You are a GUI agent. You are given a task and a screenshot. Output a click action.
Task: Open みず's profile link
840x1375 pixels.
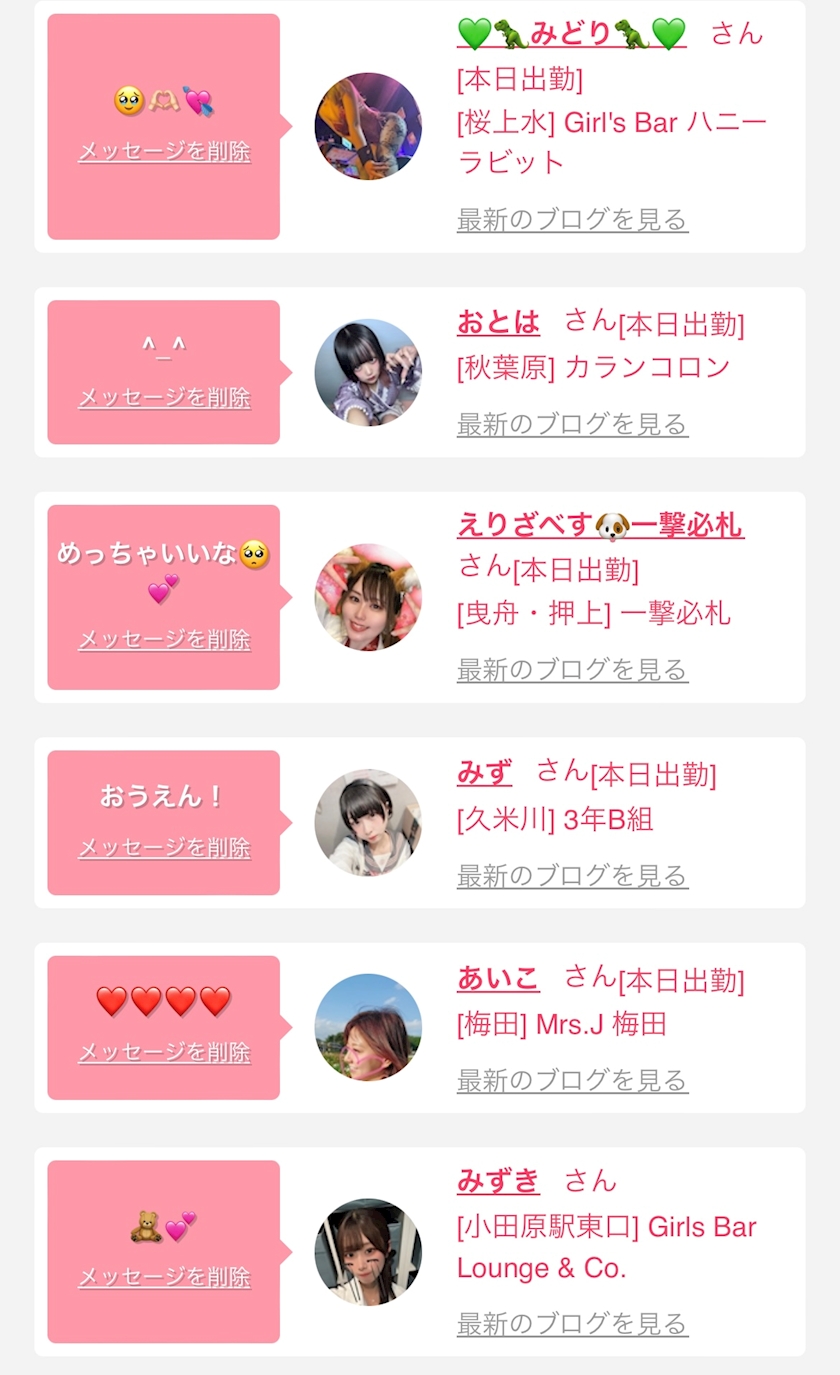coord(484,772)
